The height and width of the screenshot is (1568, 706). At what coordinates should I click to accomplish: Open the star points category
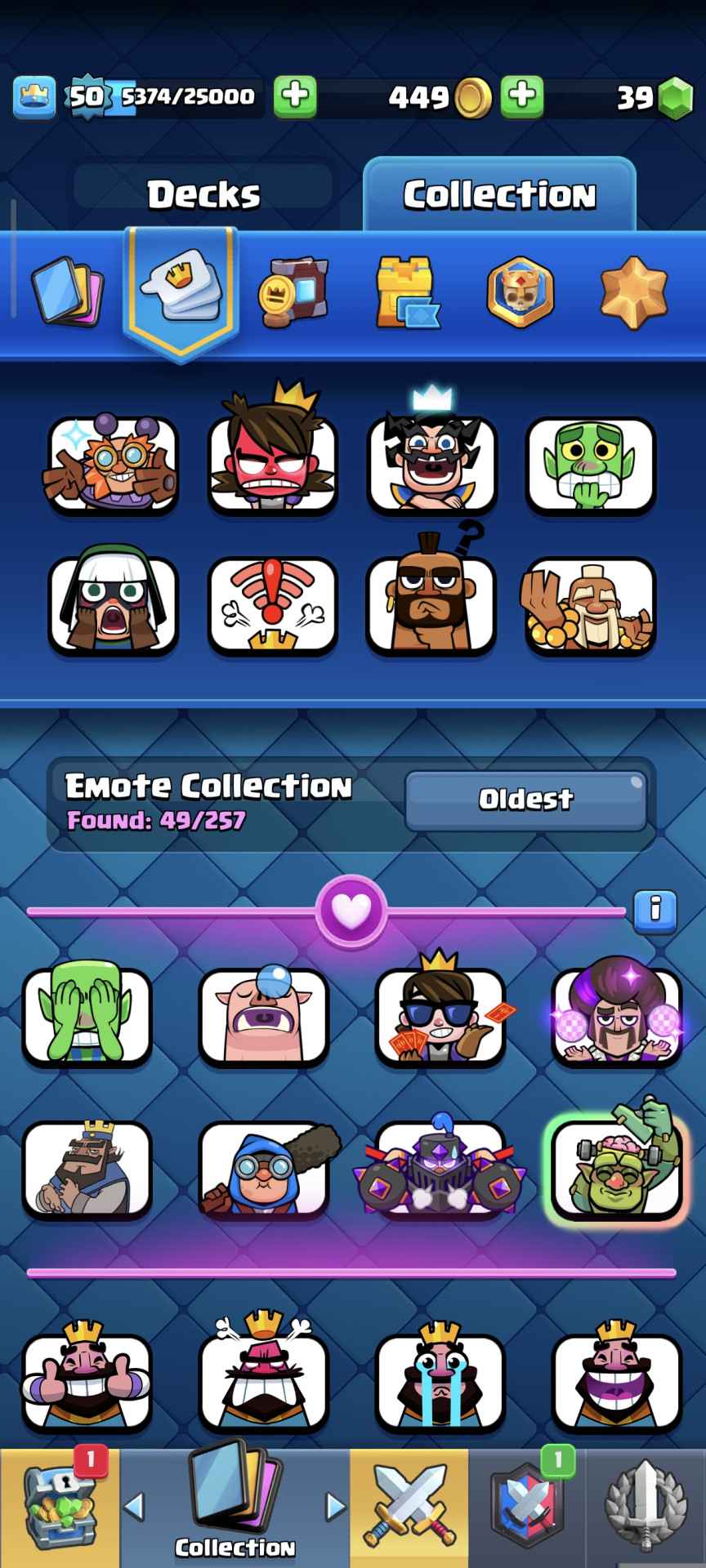(x=633, y=292)
